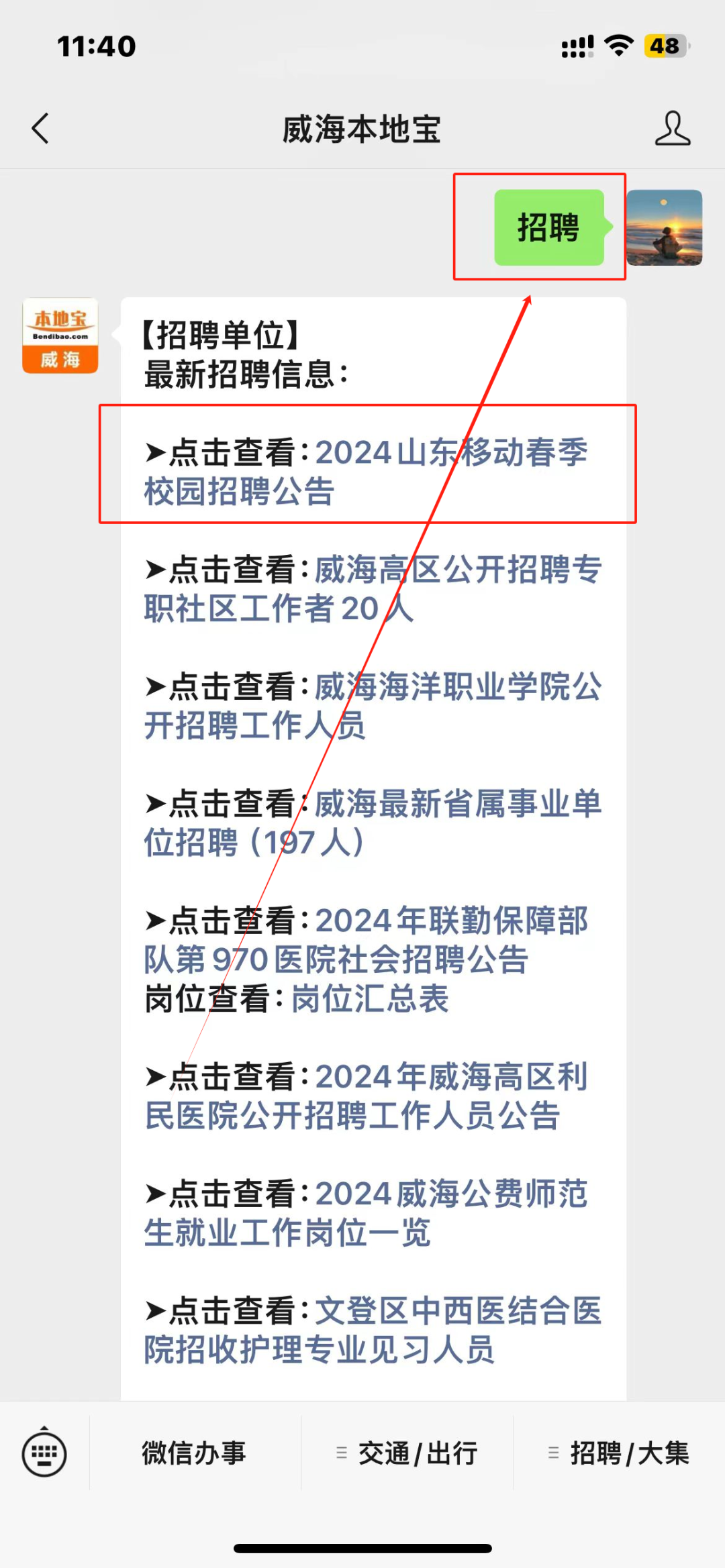Open the 岗位汇总表 link
725x1568 pixels.
coord(370,999)
